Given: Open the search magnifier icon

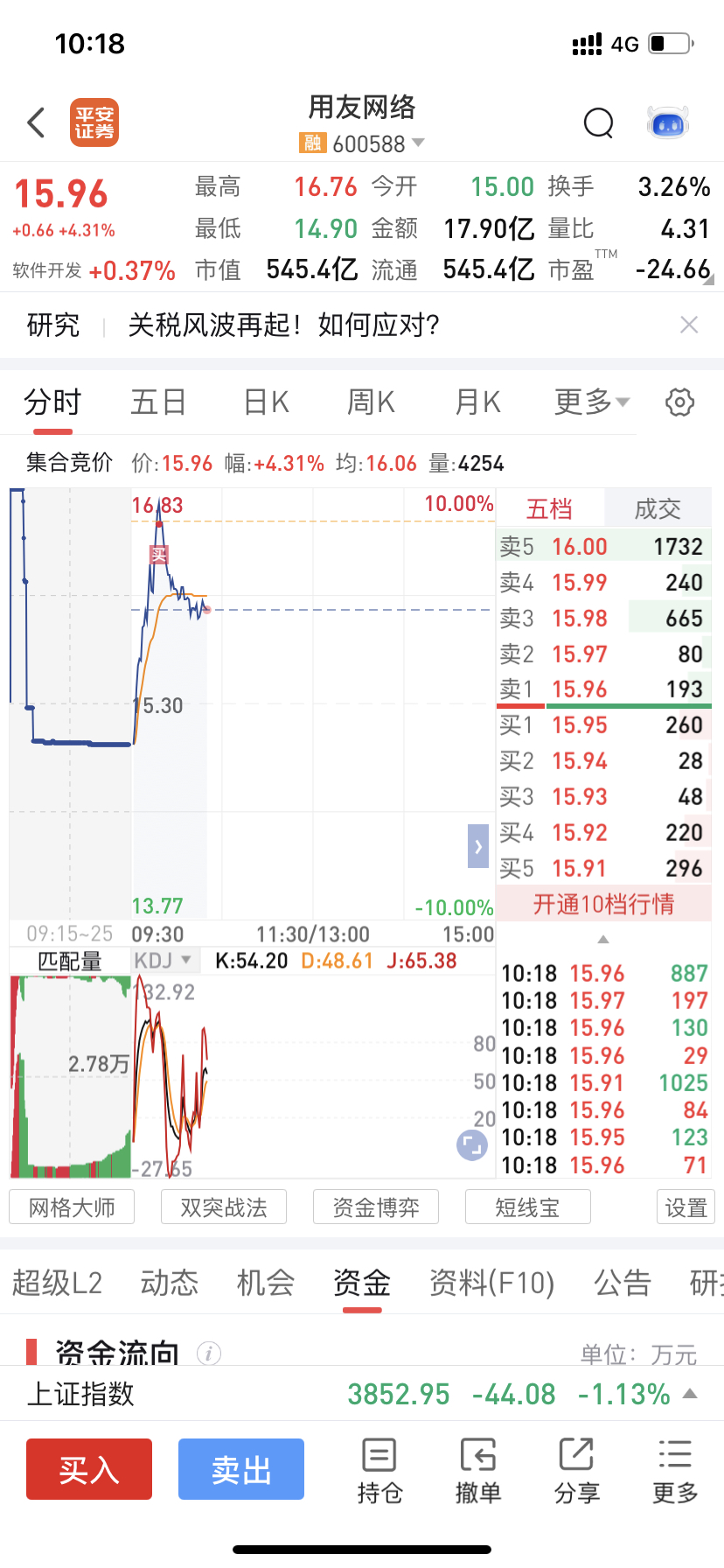Looking at the screenshot, I should 598,123.
